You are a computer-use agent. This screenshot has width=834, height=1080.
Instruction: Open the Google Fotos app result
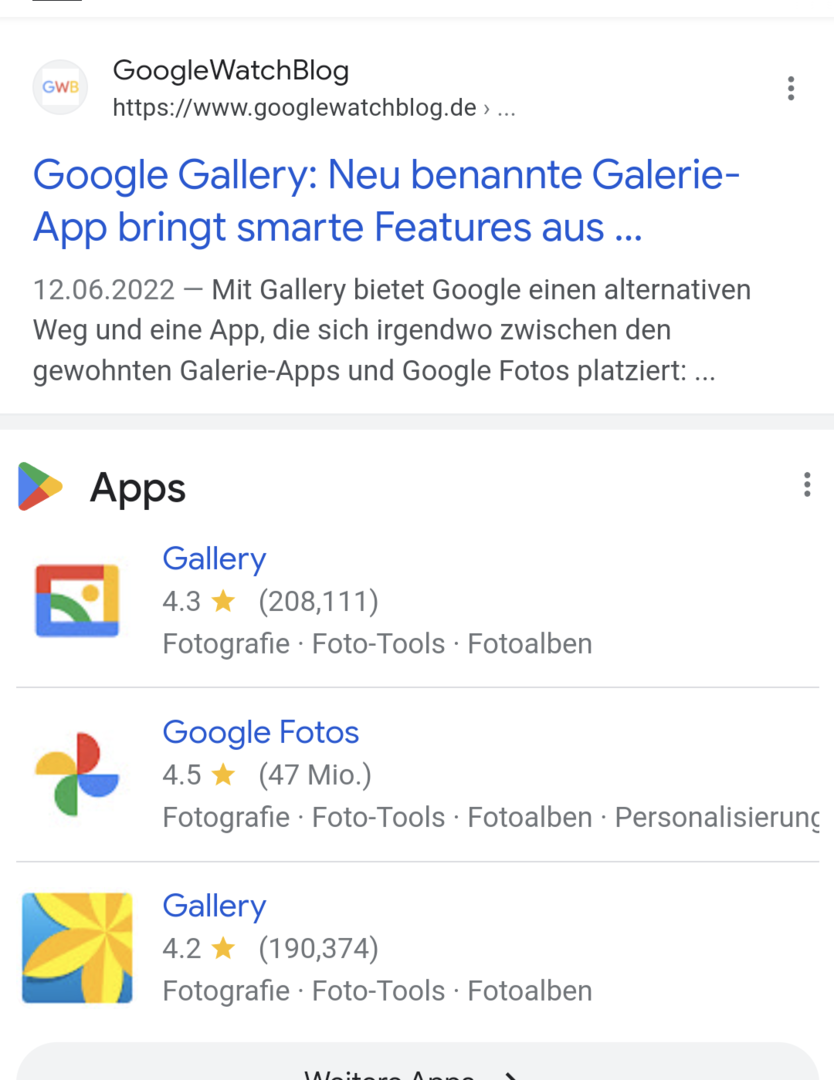pyautogui.click(x=260, y=732)
